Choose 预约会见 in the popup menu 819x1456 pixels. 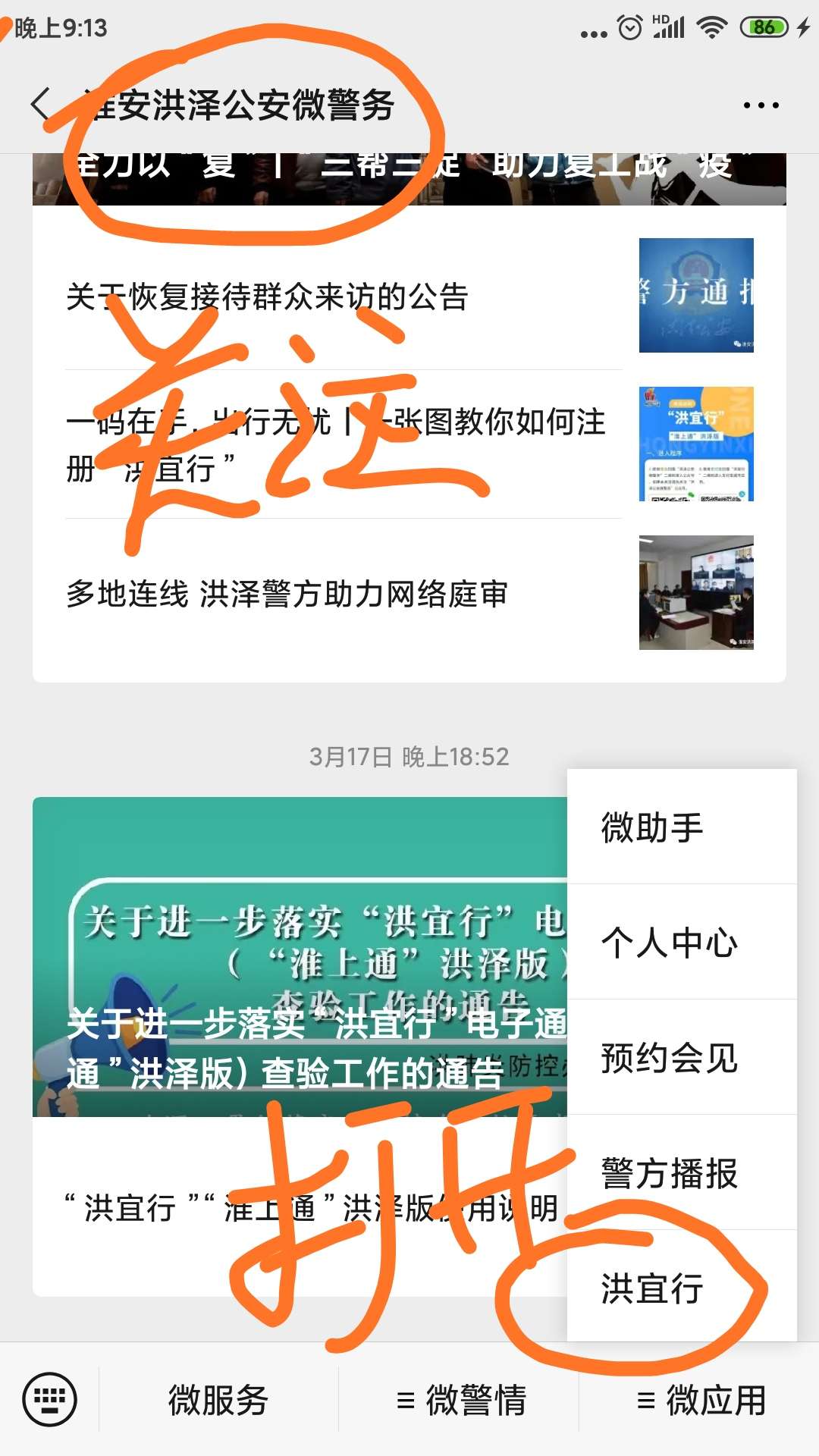coord(682,1057)
